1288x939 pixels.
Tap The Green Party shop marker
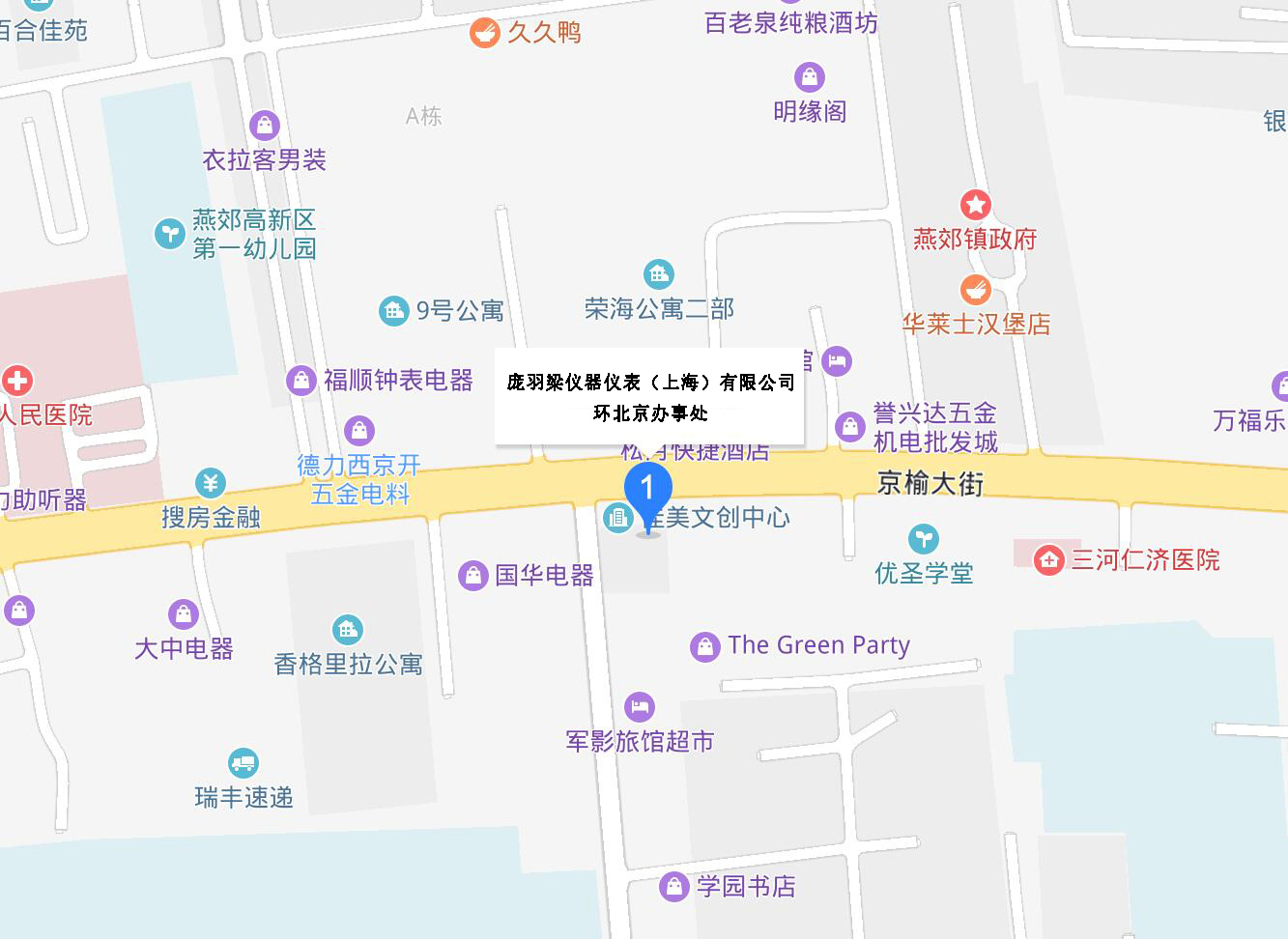[705, 646]
